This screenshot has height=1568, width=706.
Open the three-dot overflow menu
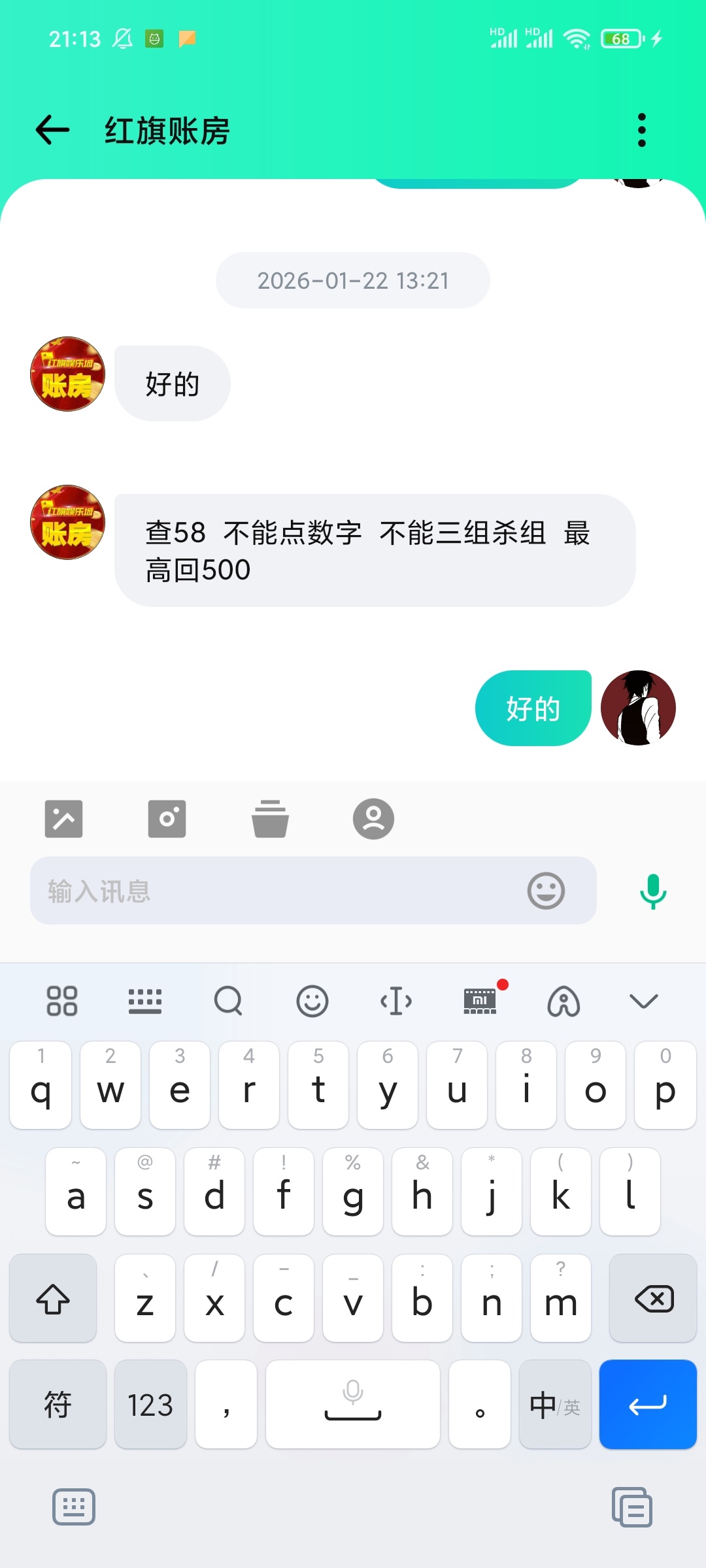tap(641, 130)
